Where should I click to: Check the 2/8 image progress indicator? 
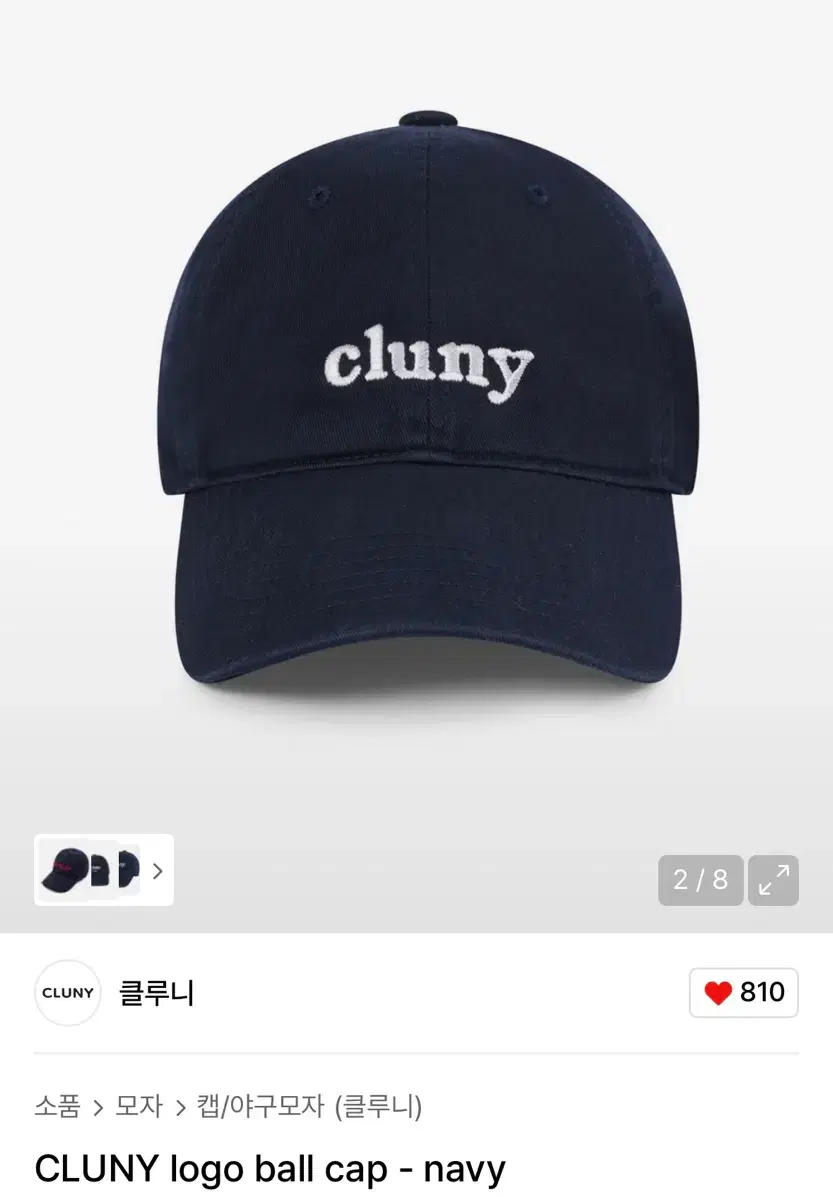[700, 880]
